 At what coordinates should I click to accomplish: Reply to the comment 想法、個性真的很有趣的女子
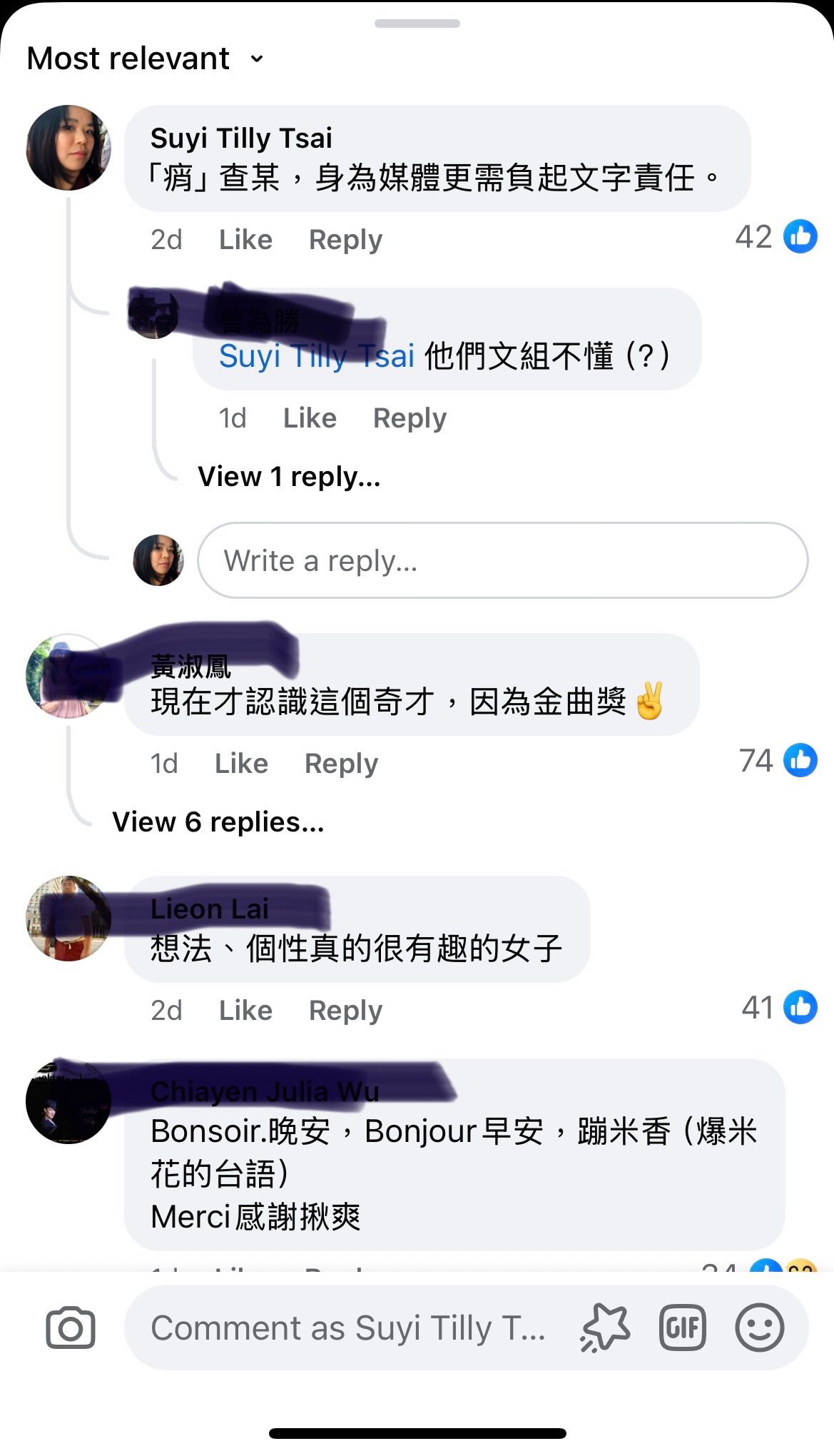pyautogui.click(x=345, y=1011)
